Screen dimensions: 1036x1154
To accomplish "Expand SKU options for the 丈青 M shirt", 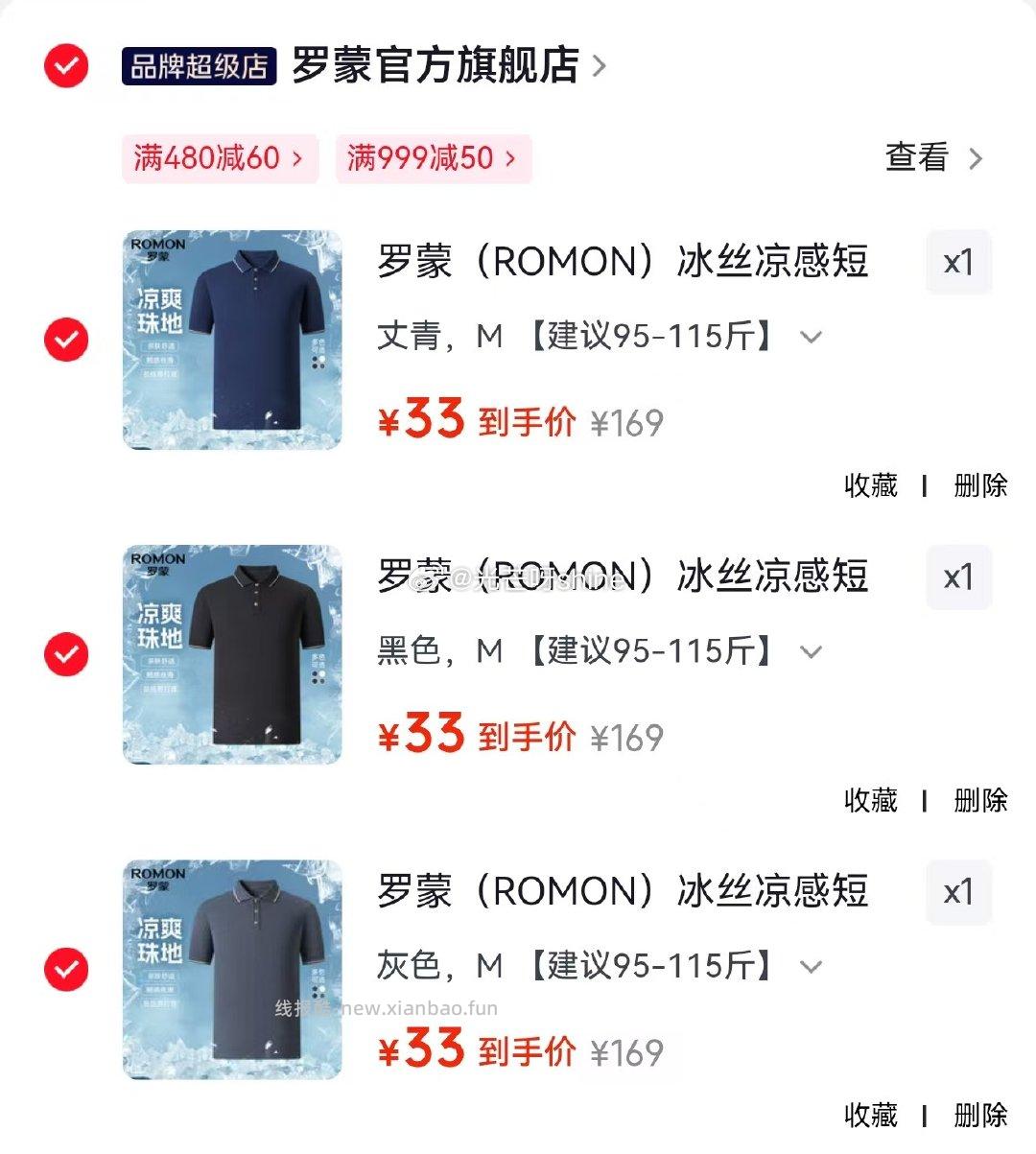I will coord(812,338).
